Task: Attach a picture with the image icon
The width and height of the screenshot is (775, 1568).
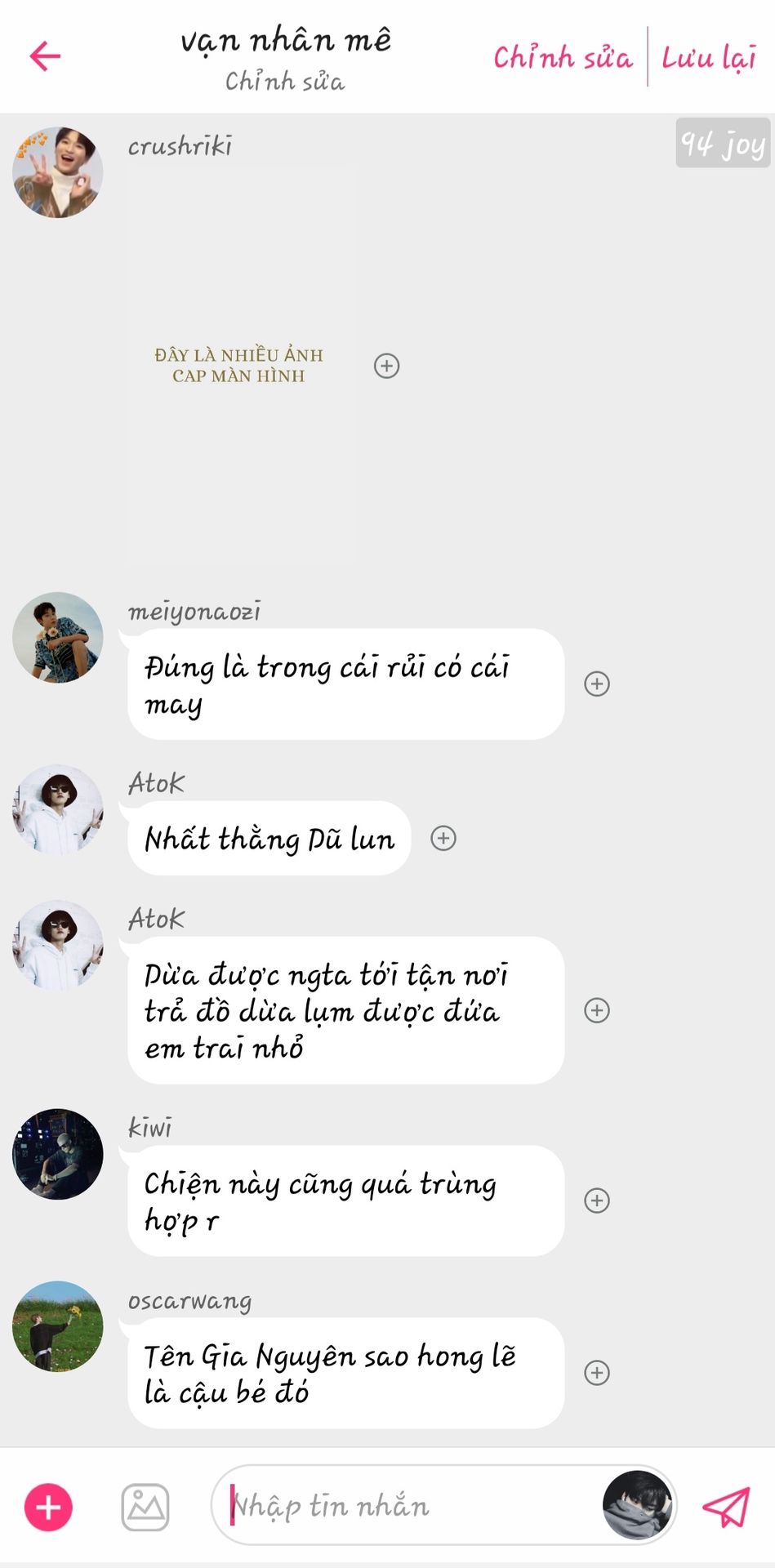Action: coord(145,1507)
